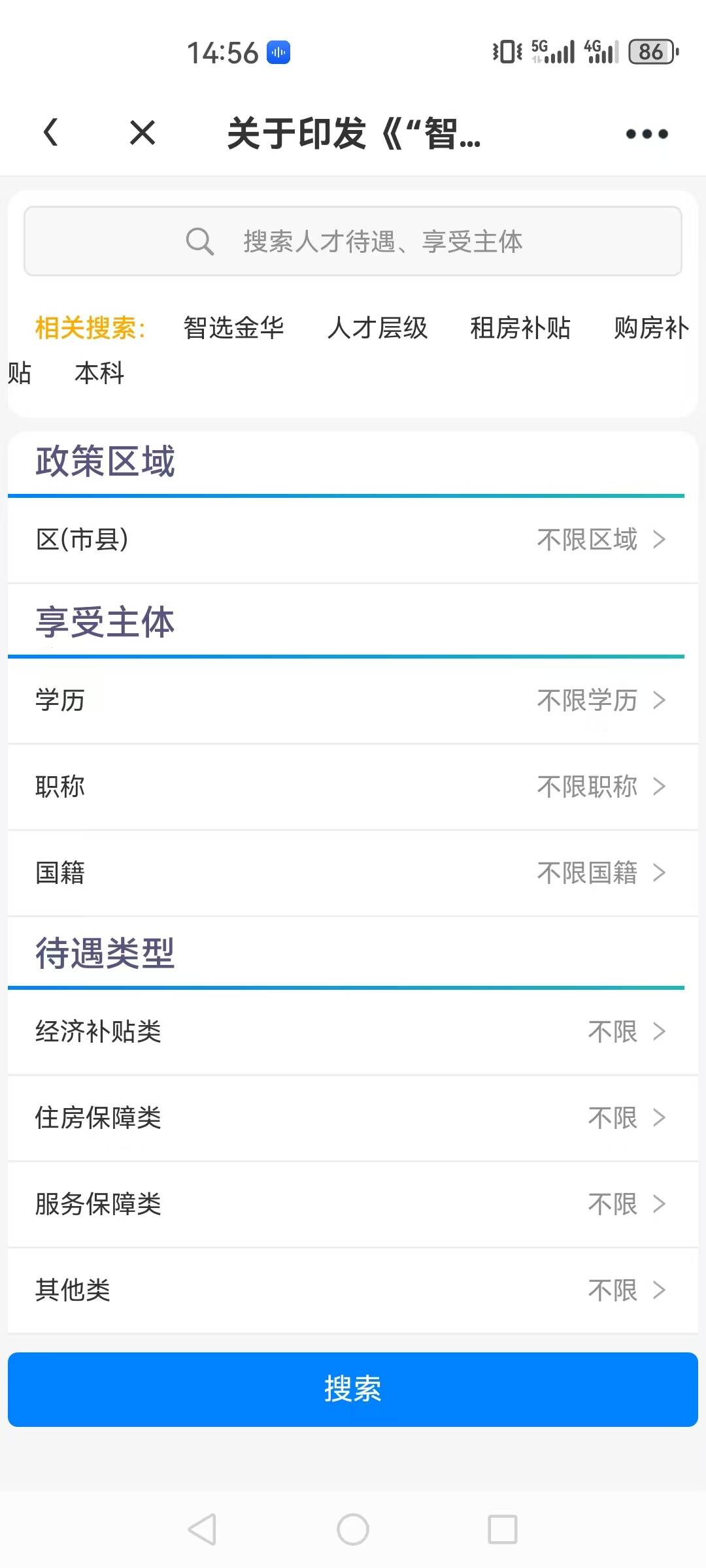
Task: Open the 职称 title picker
Action: 353,787
